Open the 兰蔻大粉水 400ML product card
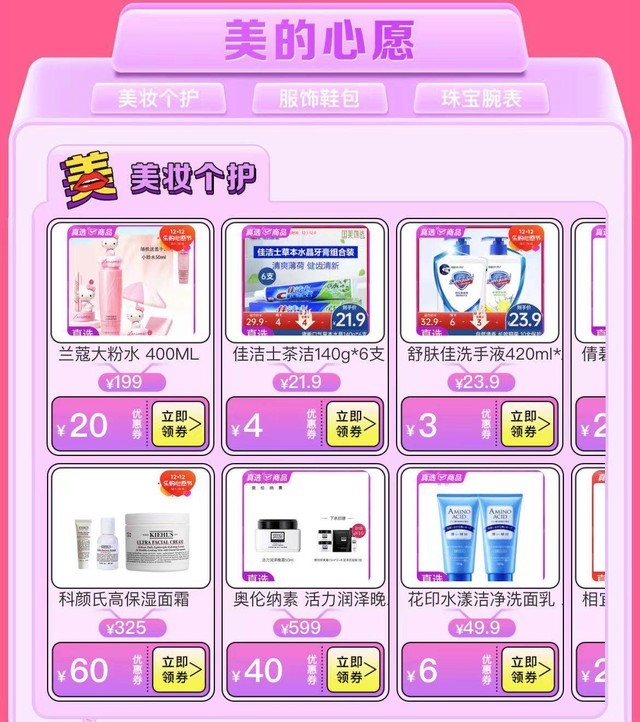Image resolution: width=640 pixels, height=722 pixels. click(130, 285)
